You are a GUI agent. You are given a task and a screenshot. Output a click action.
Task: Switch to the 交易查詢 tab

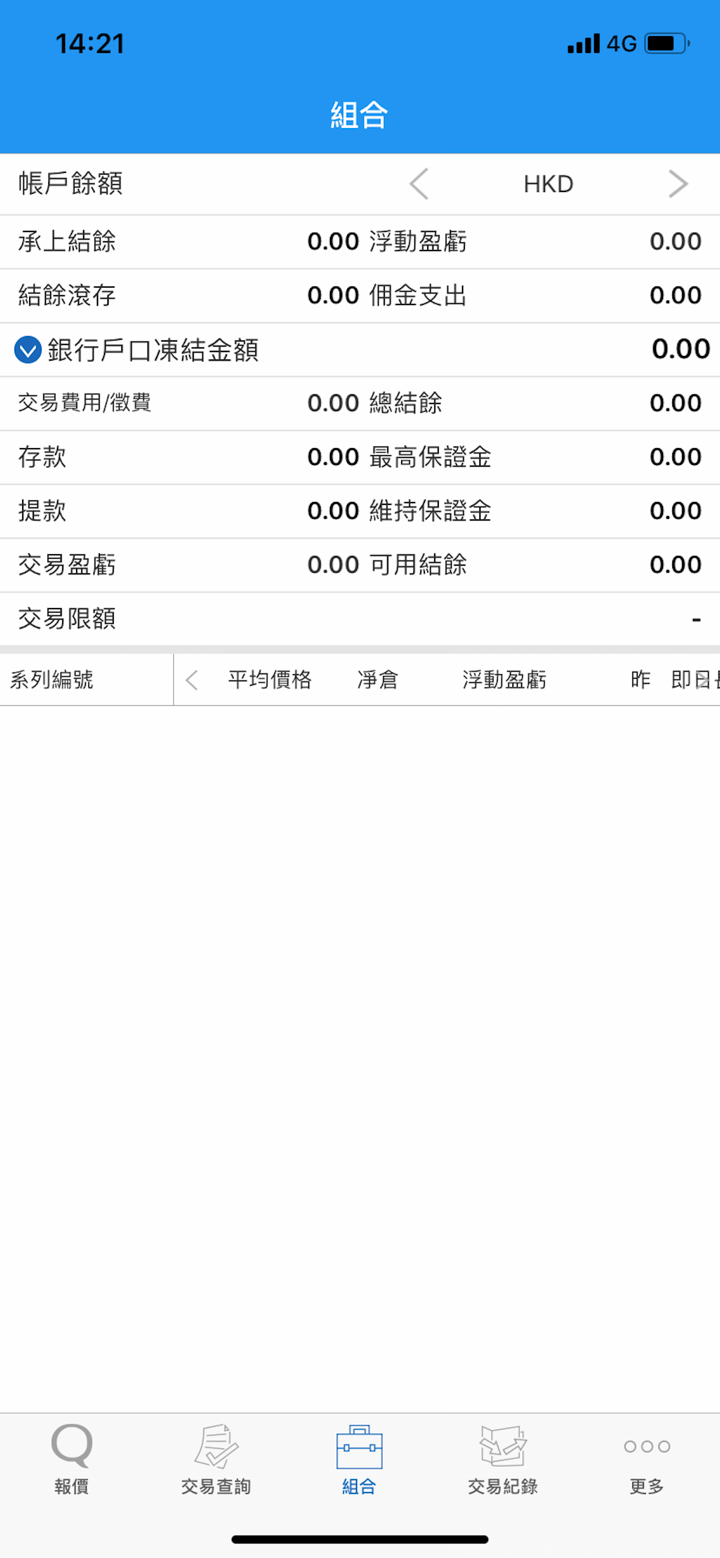click(x=216, y=1460)
